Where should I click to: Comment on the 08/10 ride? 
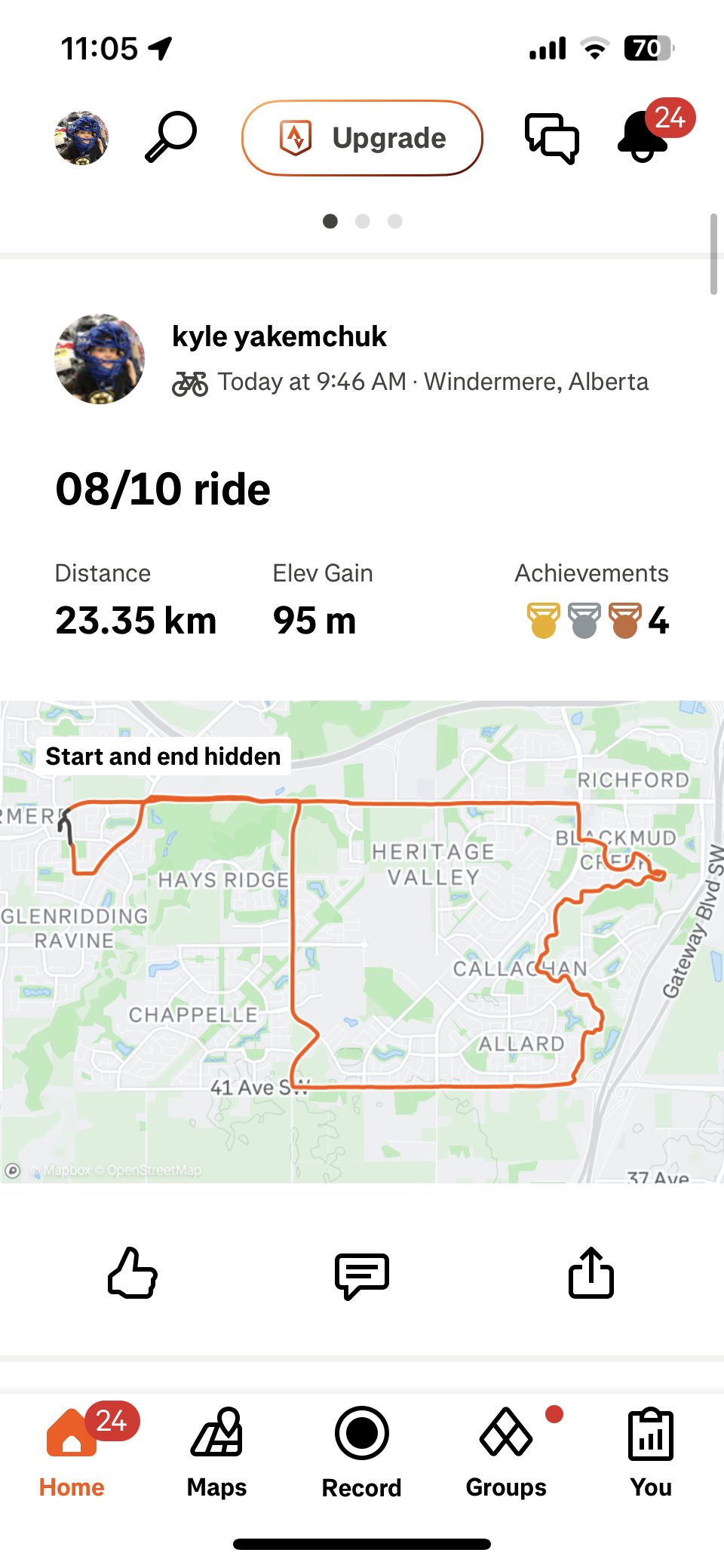click(x=362, y=1275)
